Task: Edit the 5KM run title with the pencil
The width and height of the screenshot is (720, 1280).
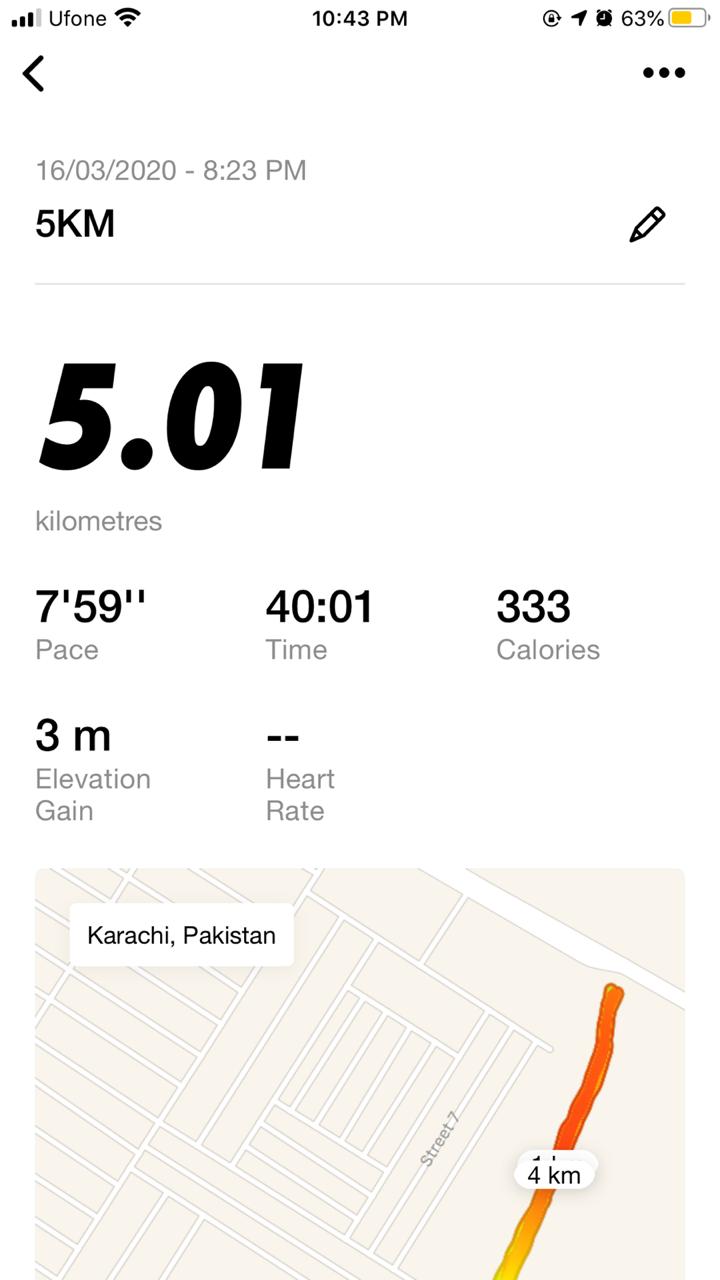Action: (647, 224)
